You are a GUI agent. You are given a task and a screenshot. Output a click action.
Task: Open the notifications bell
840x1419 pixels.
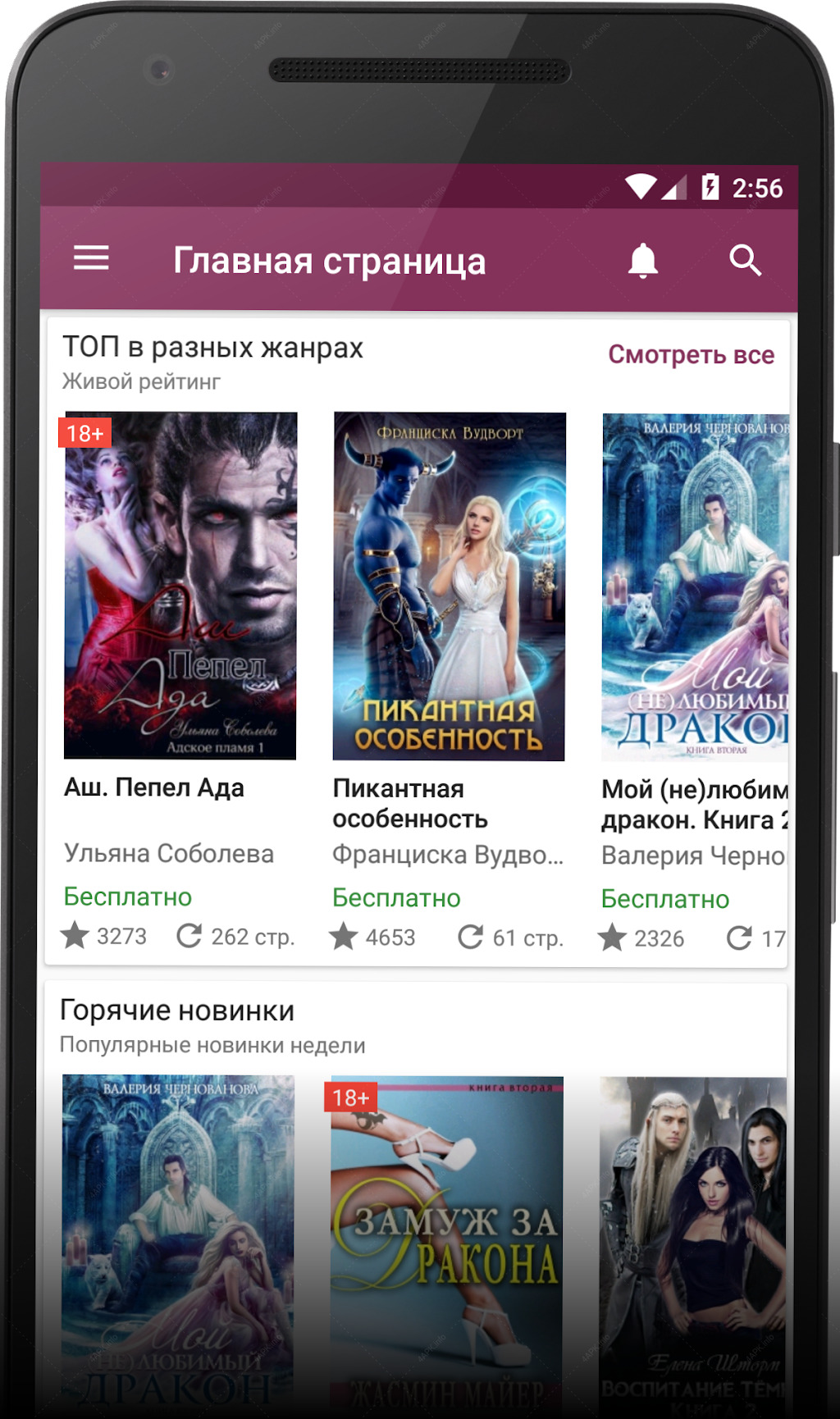point(642,260)
